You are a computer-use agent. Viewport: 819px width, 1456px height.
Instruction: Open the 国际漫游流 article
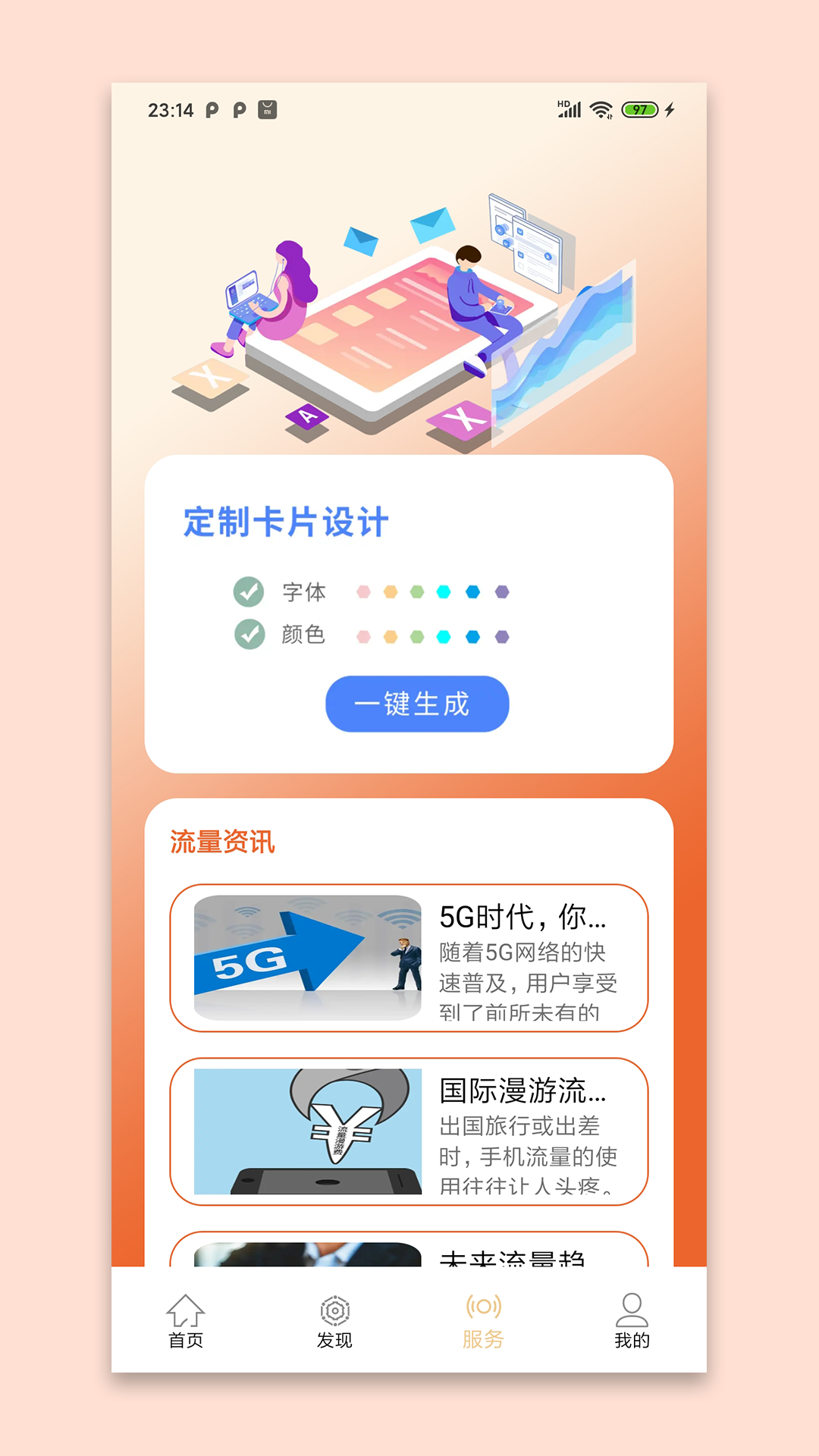click(x=409, y=1131)
